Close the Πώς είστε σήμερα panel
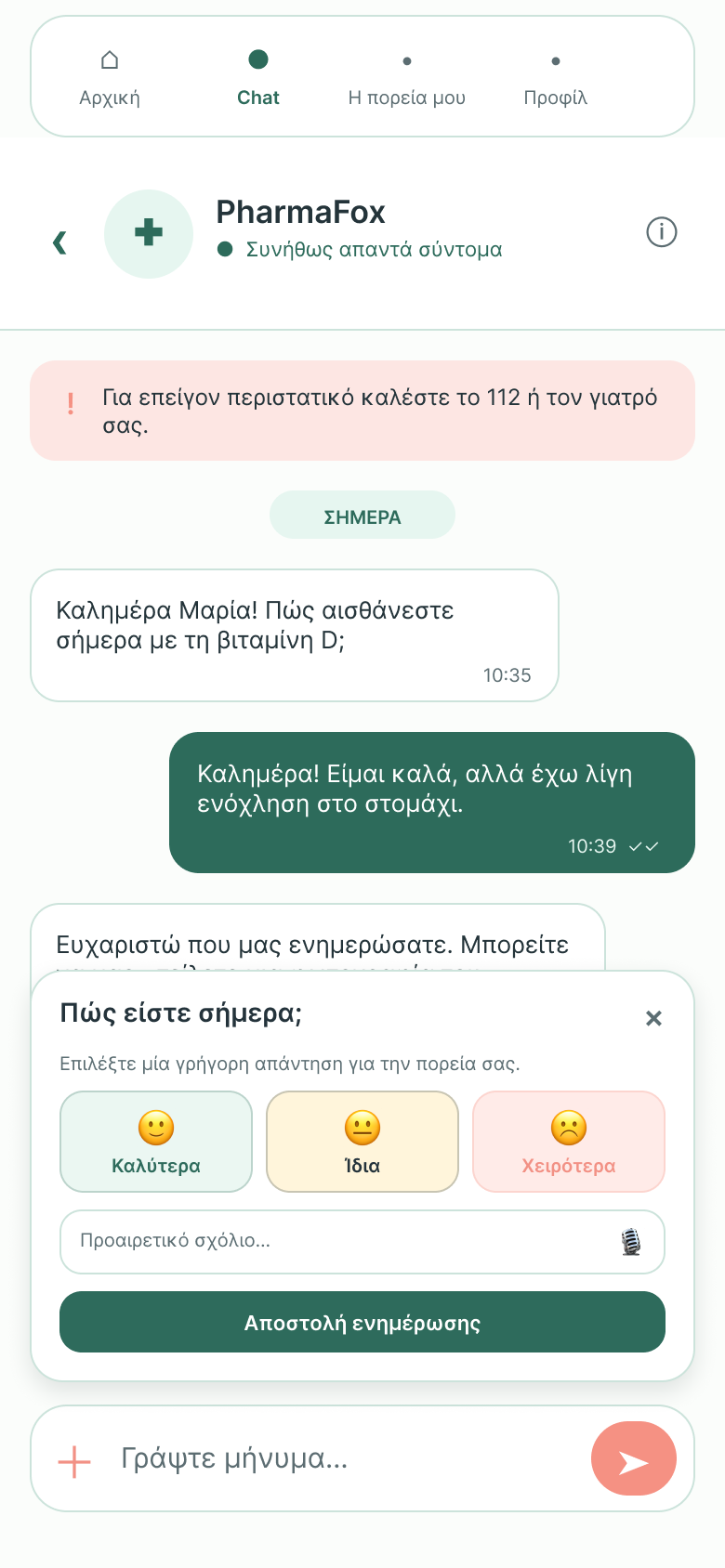This screenshot has width=725, height=1568. point(653,1018)
